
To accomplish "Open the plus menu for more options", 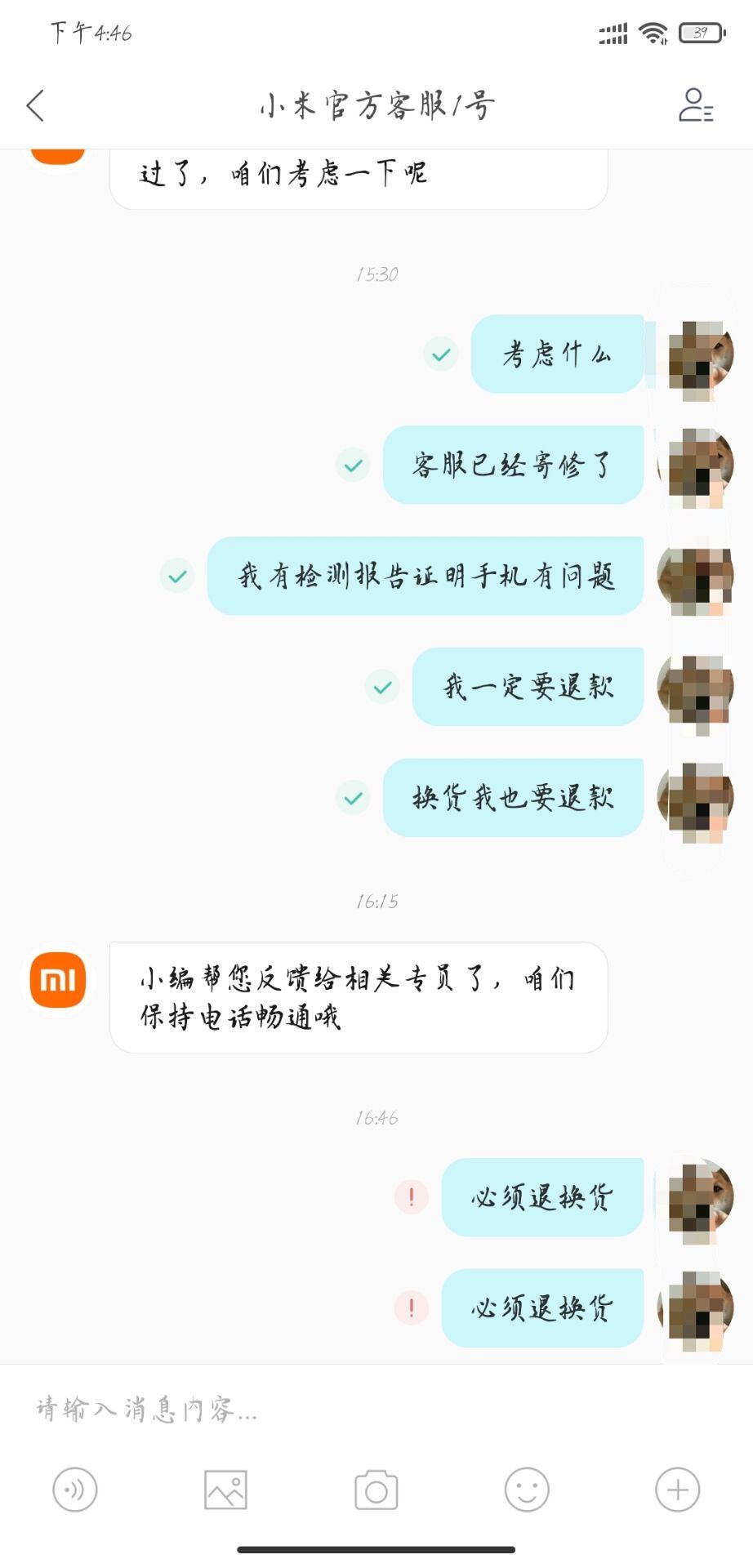I will click(677, 1490).
